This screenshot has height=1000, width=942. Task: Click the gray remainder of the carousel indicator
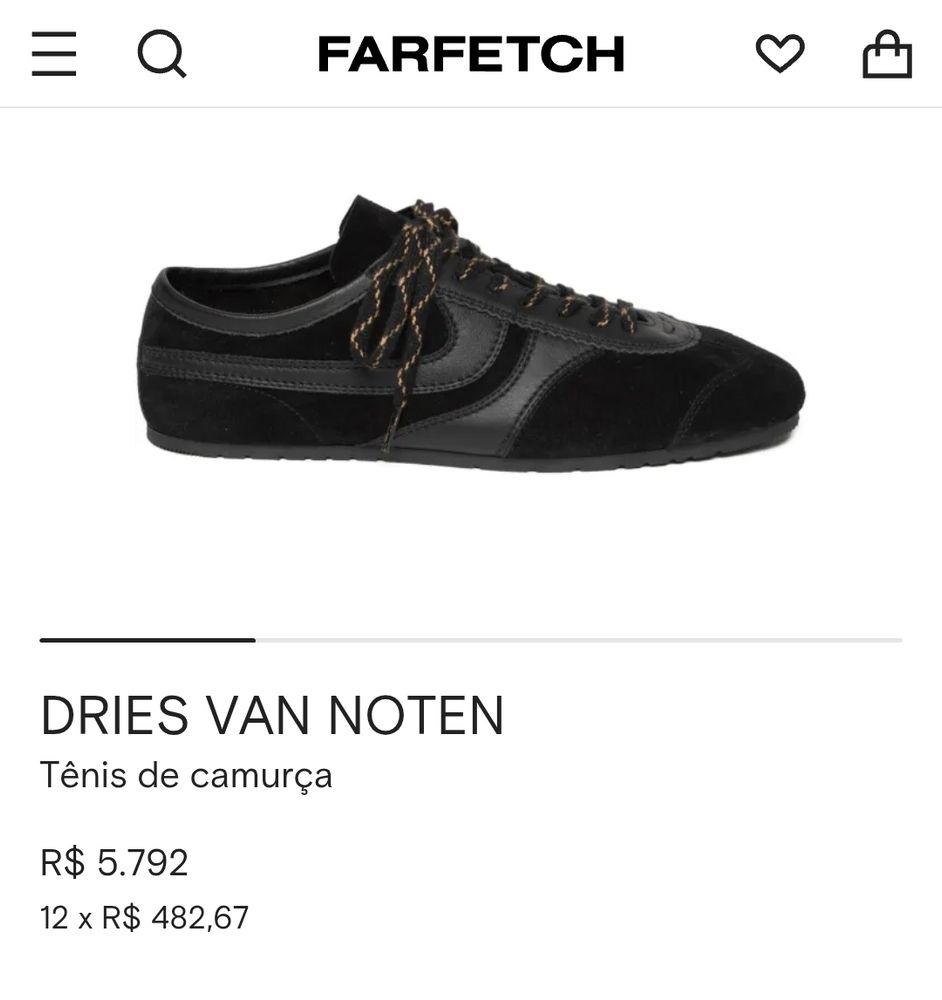580,637
